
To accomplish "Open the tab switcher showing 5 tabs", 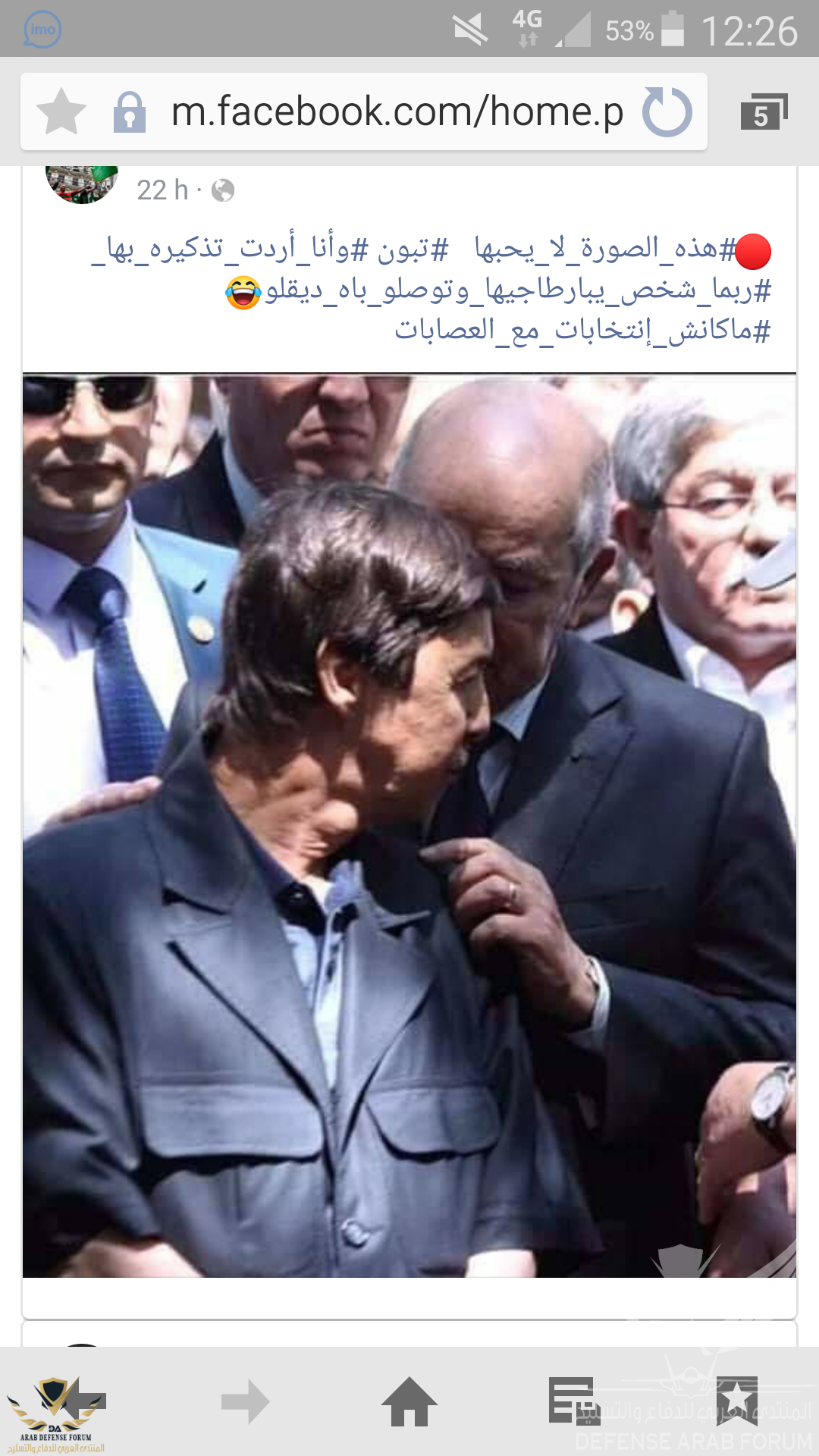I will coord(764,112).
